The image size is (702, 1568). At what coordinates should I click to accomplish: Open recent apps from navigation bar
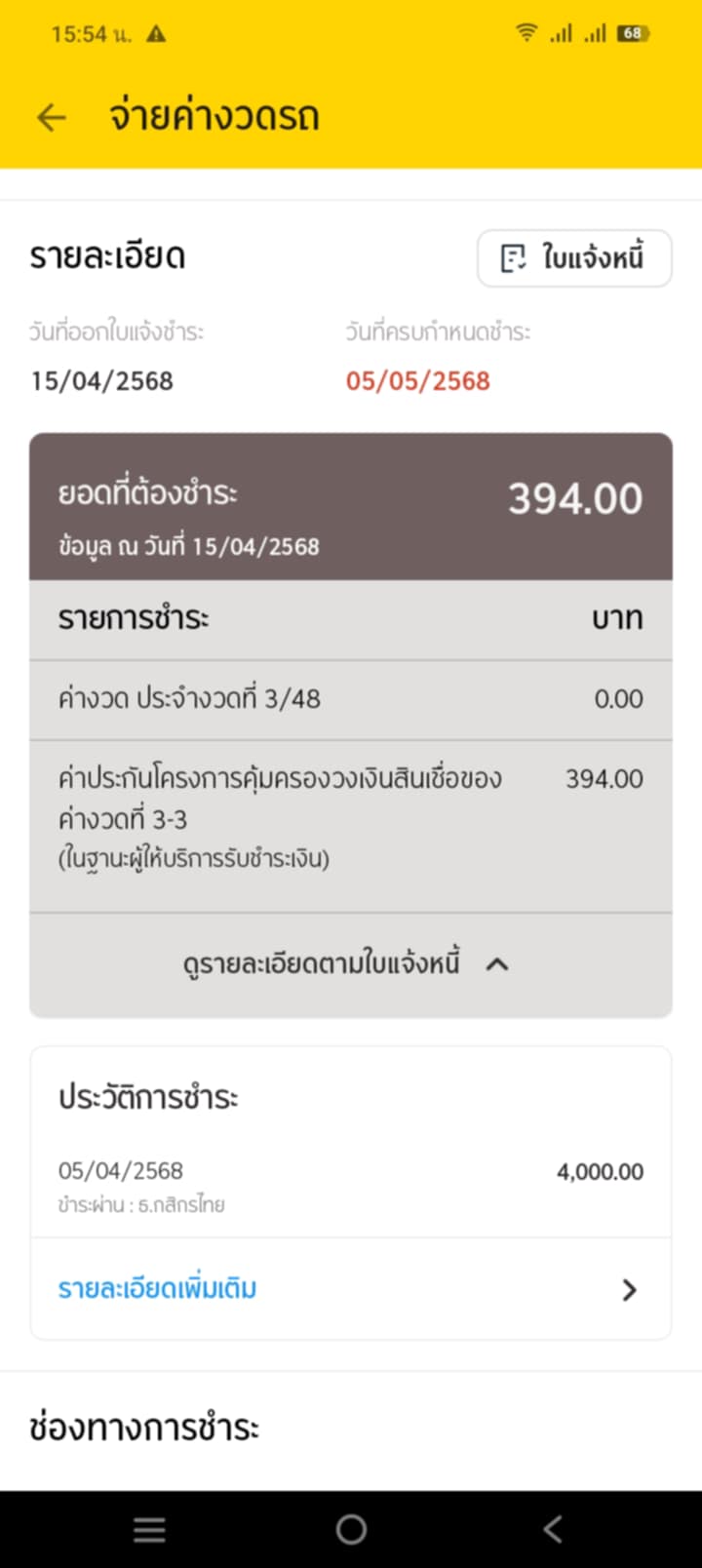click(149, 1529)
